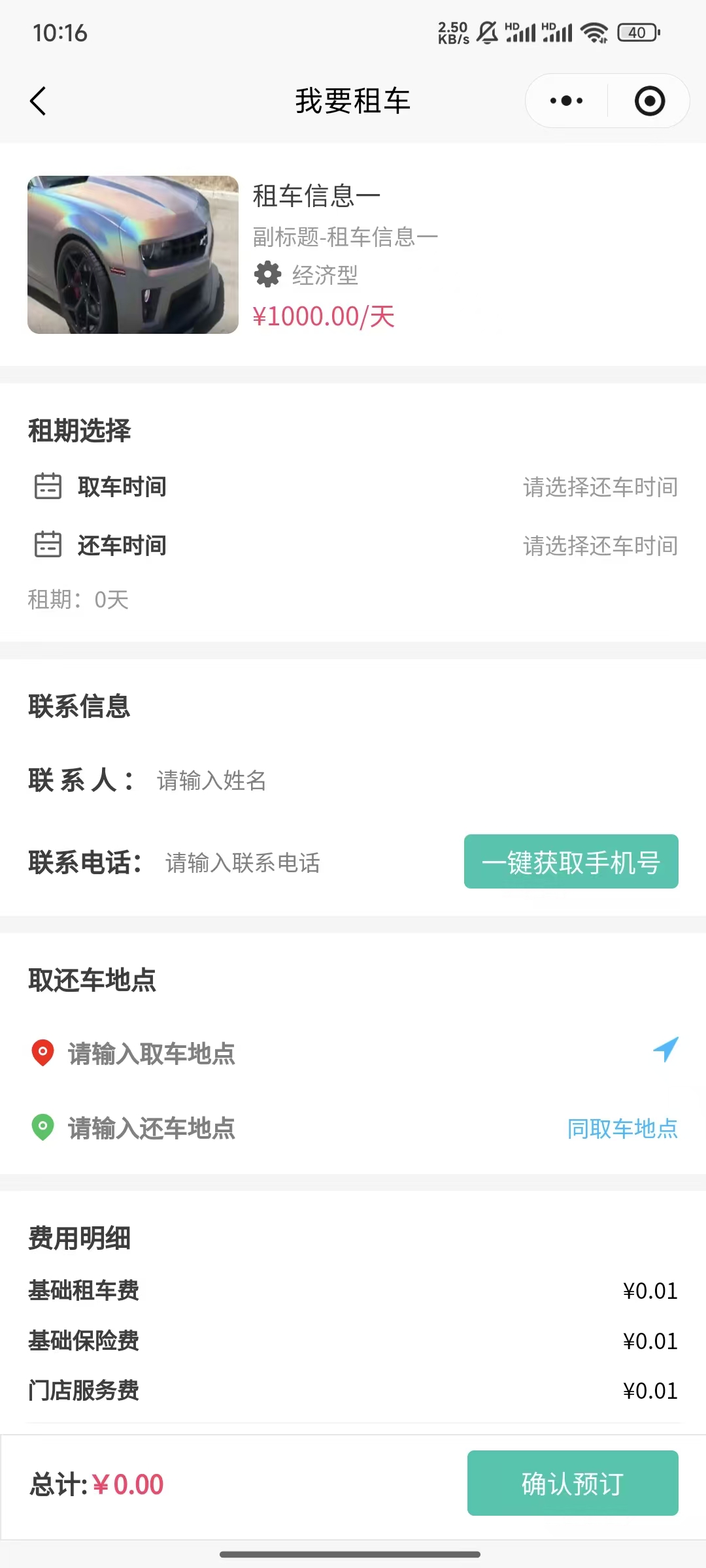Enter the return location (请输入还车地点)

(x=152, y=1128)
